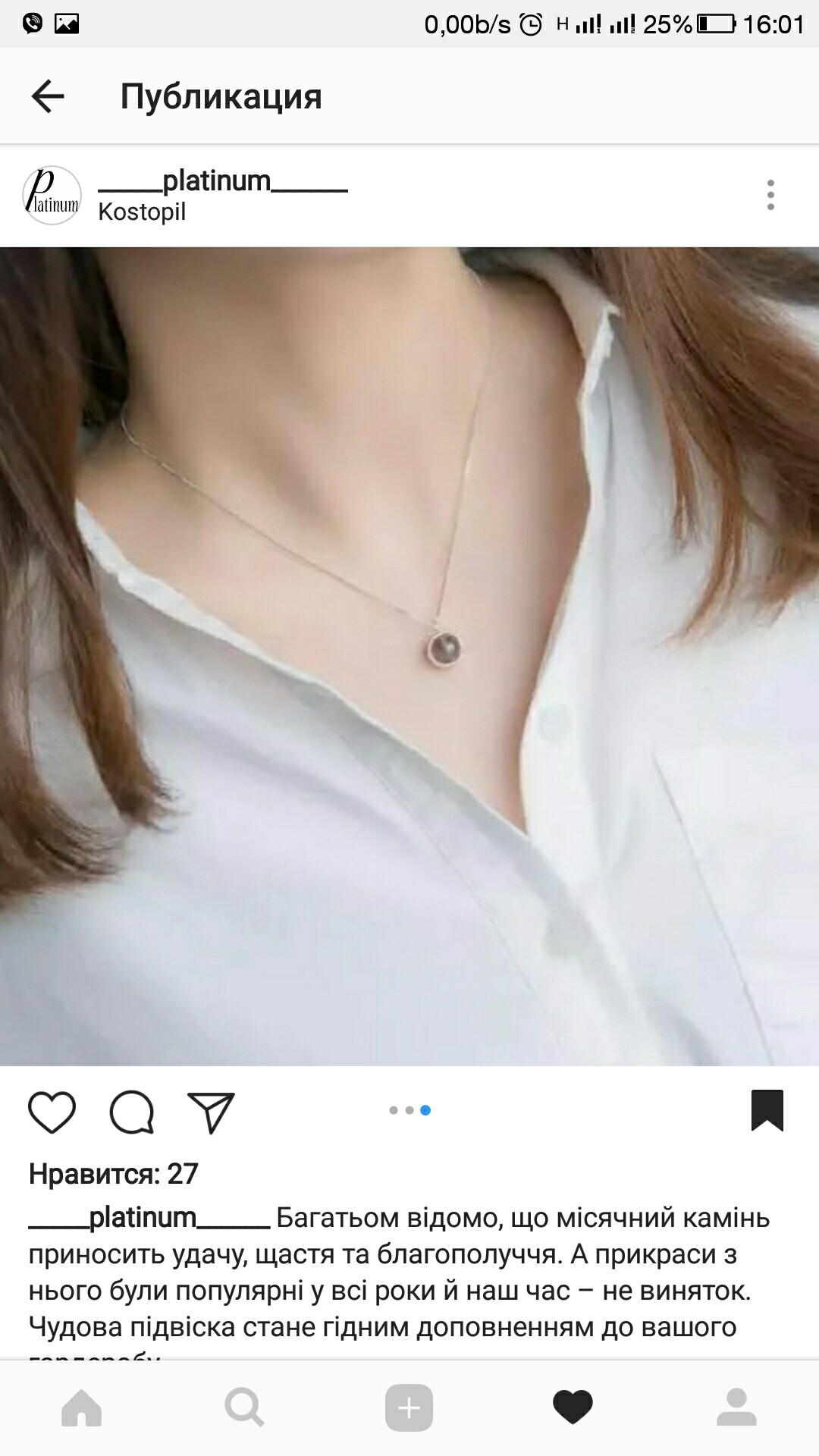
Task: Open the platinum profile picture
Action: pyautogui.click(x=52, y=195)
